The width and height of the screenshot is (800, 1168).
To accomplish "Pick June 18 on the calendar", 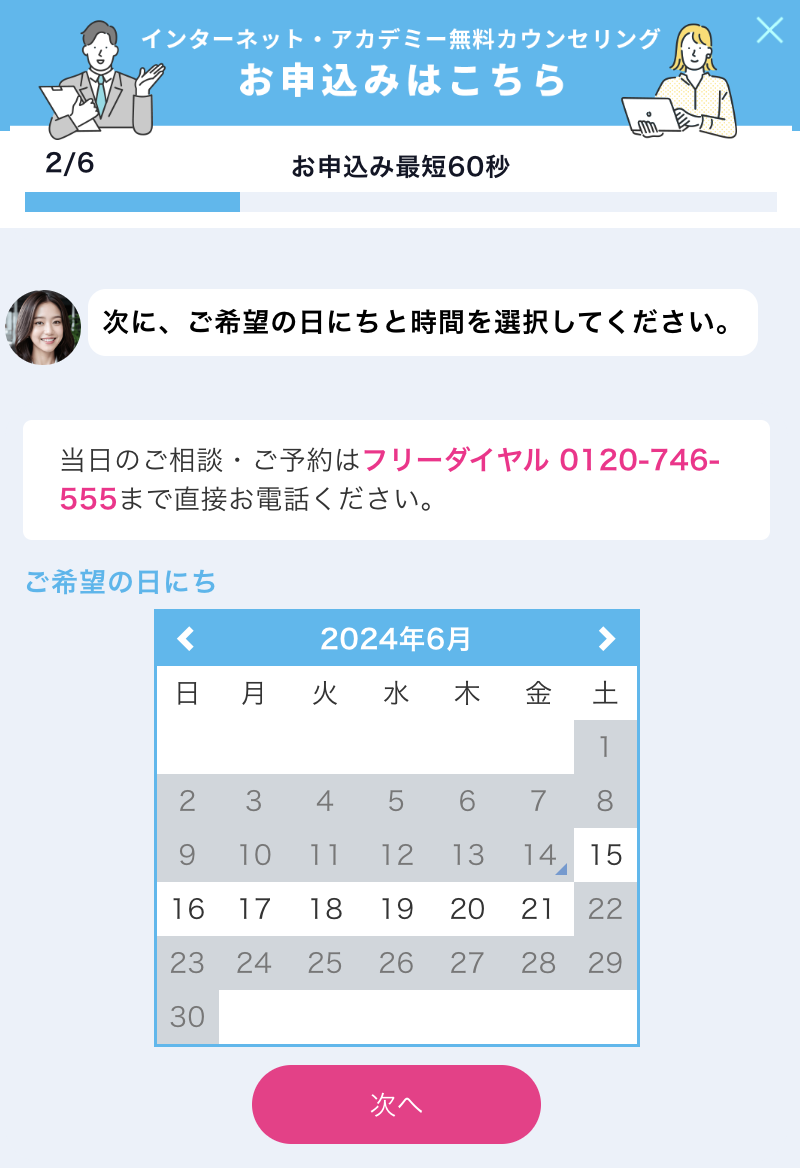I will 325,909.
